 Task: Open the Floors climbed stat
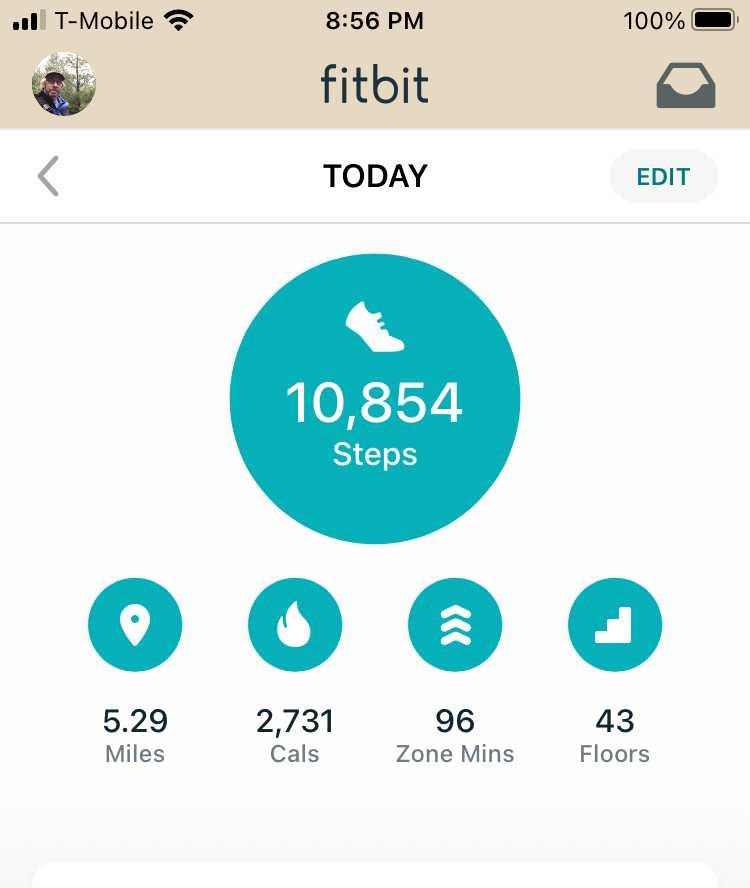pos(615,625)
